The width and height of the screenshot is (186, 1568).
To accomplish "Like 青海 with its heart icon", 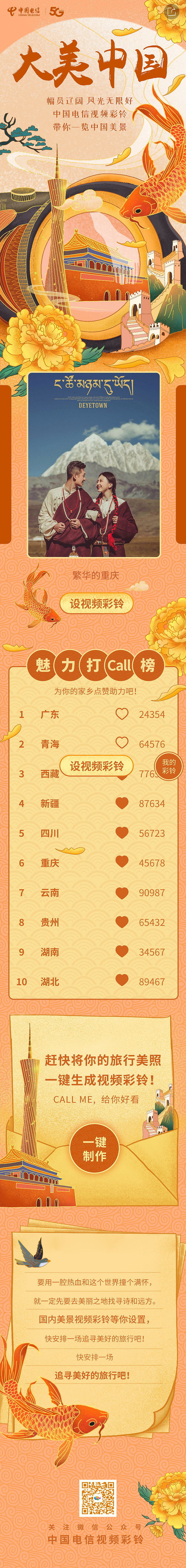I will [x=122, y=743].
